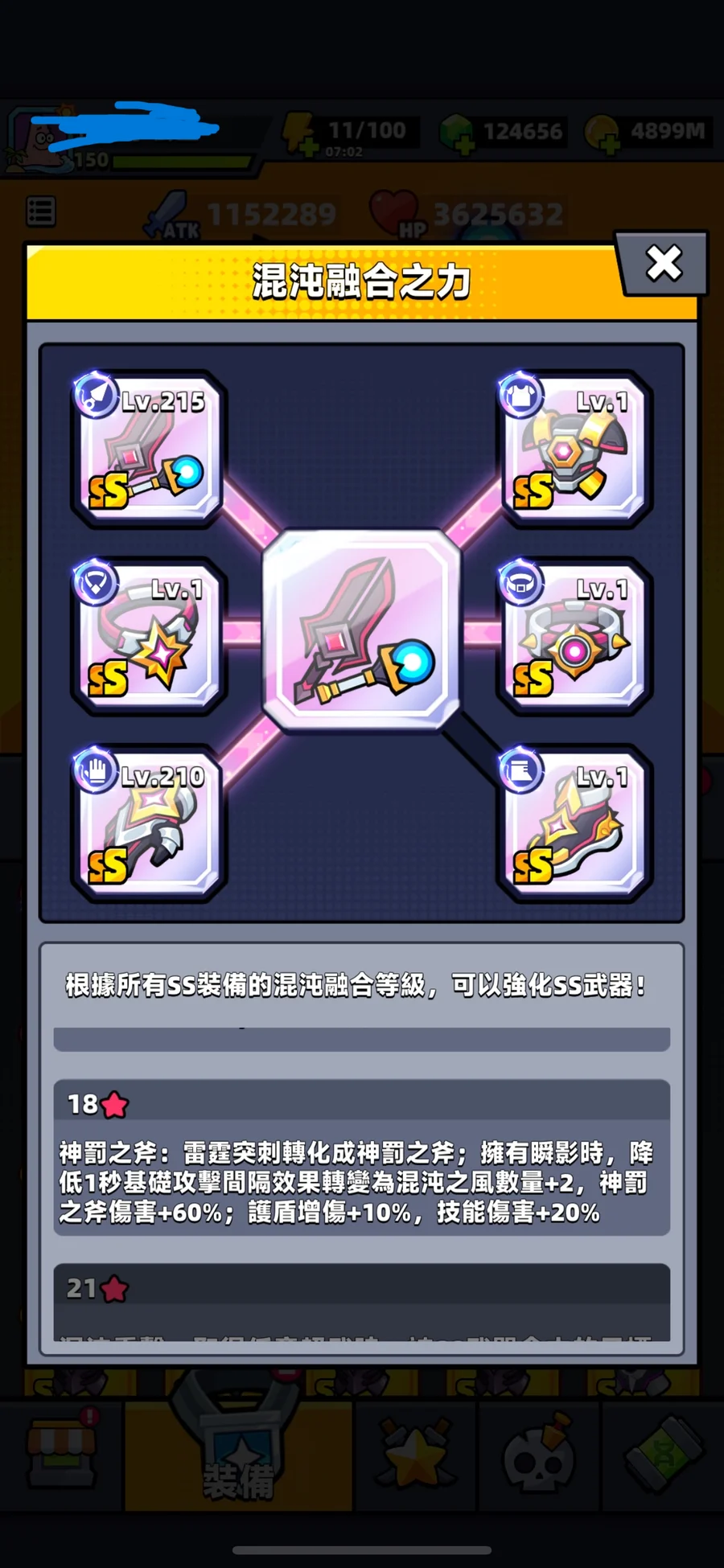Close the 混沌融合之力 dialog
724x1568 pixels.
coord(664,264)
